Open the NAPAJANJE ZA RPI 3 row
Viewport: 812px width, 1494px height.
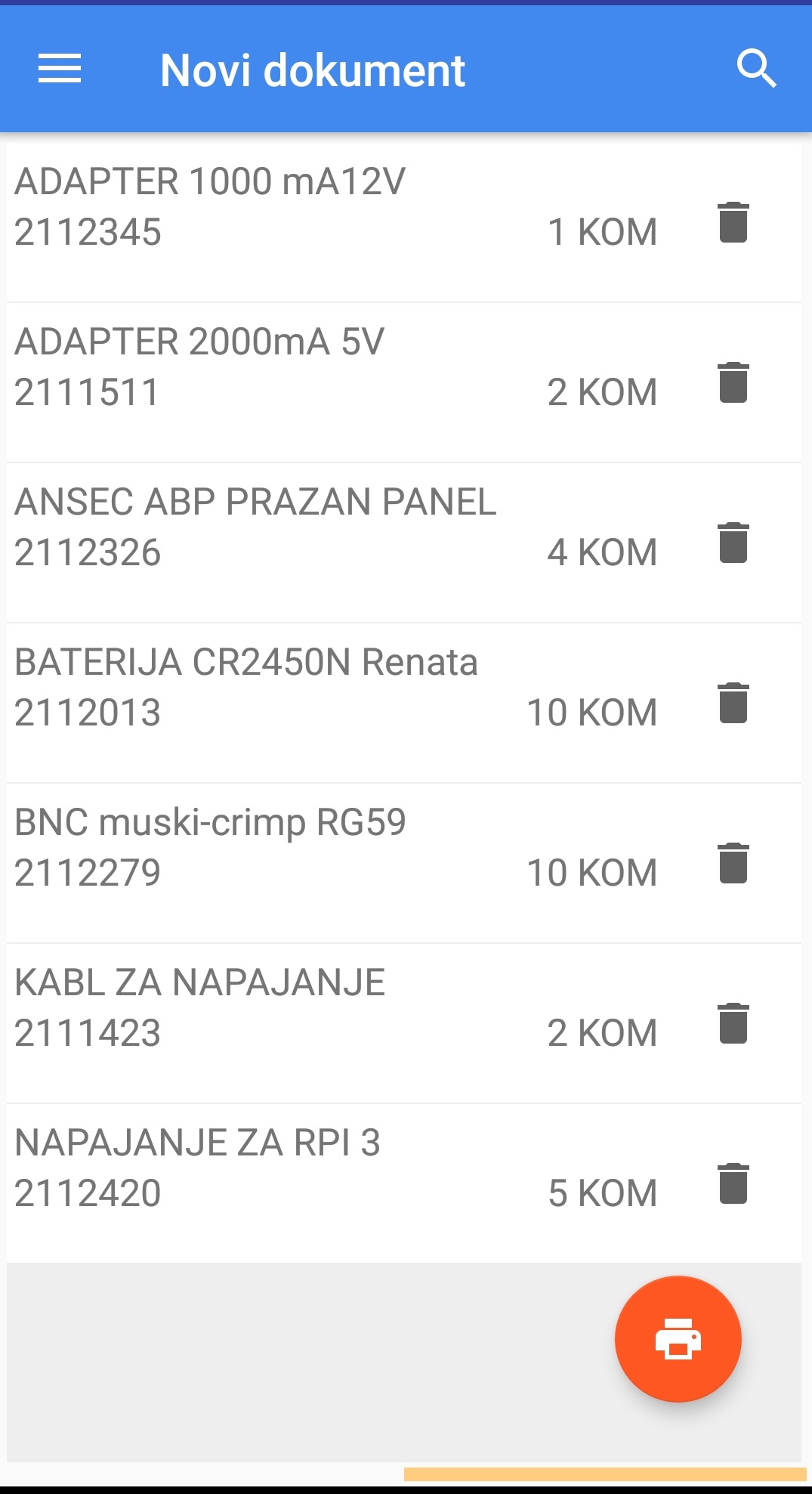[302, 1169]
